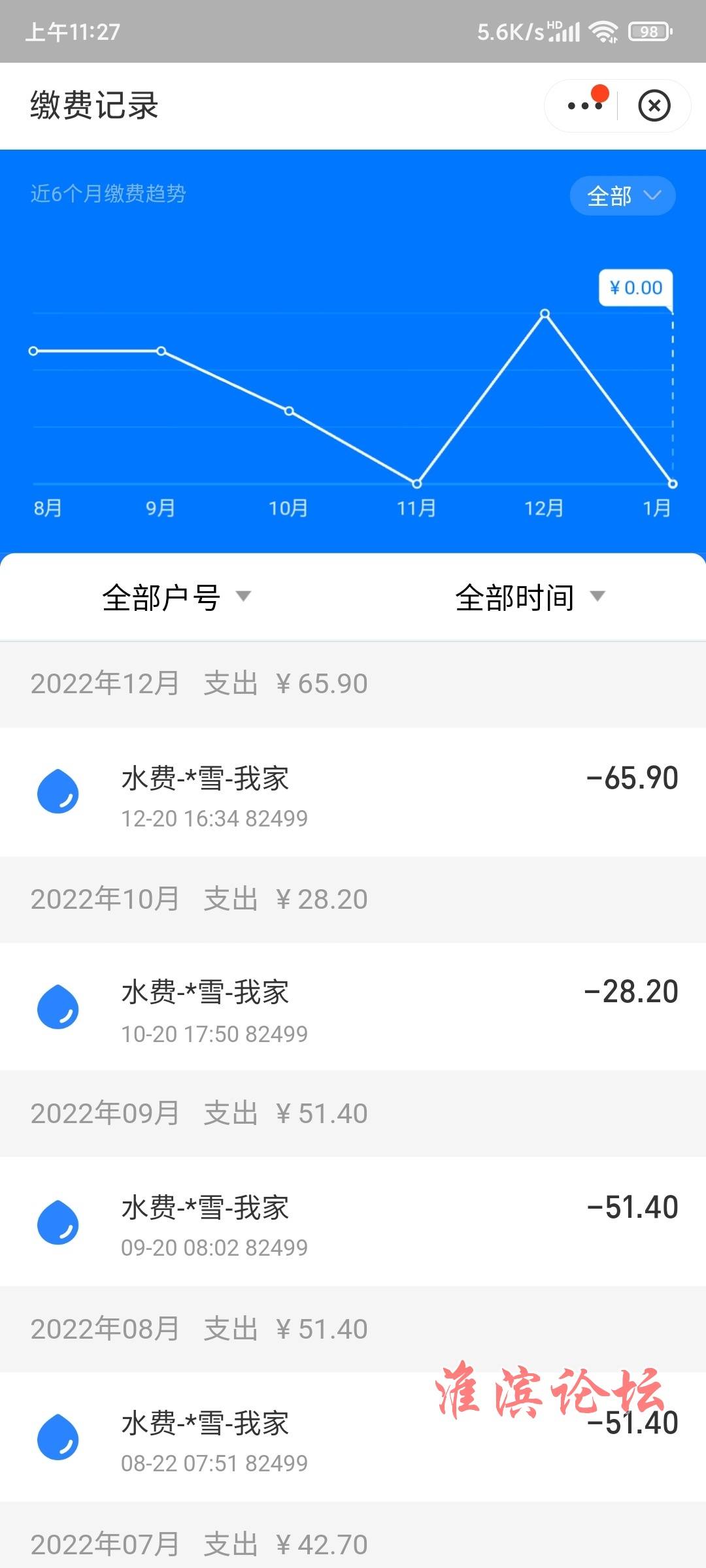The image size is (706, 1568).
Task: Open the 全部时间 time filter
Action: (x=530, y=597)
